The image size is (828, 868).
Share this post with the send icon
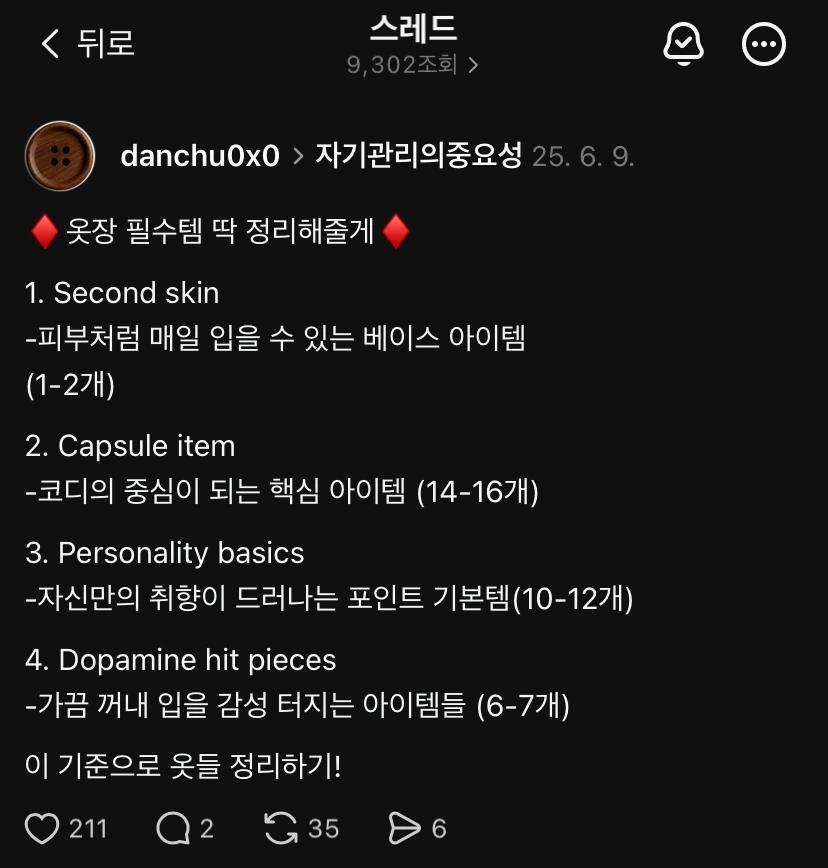[404, 828]
